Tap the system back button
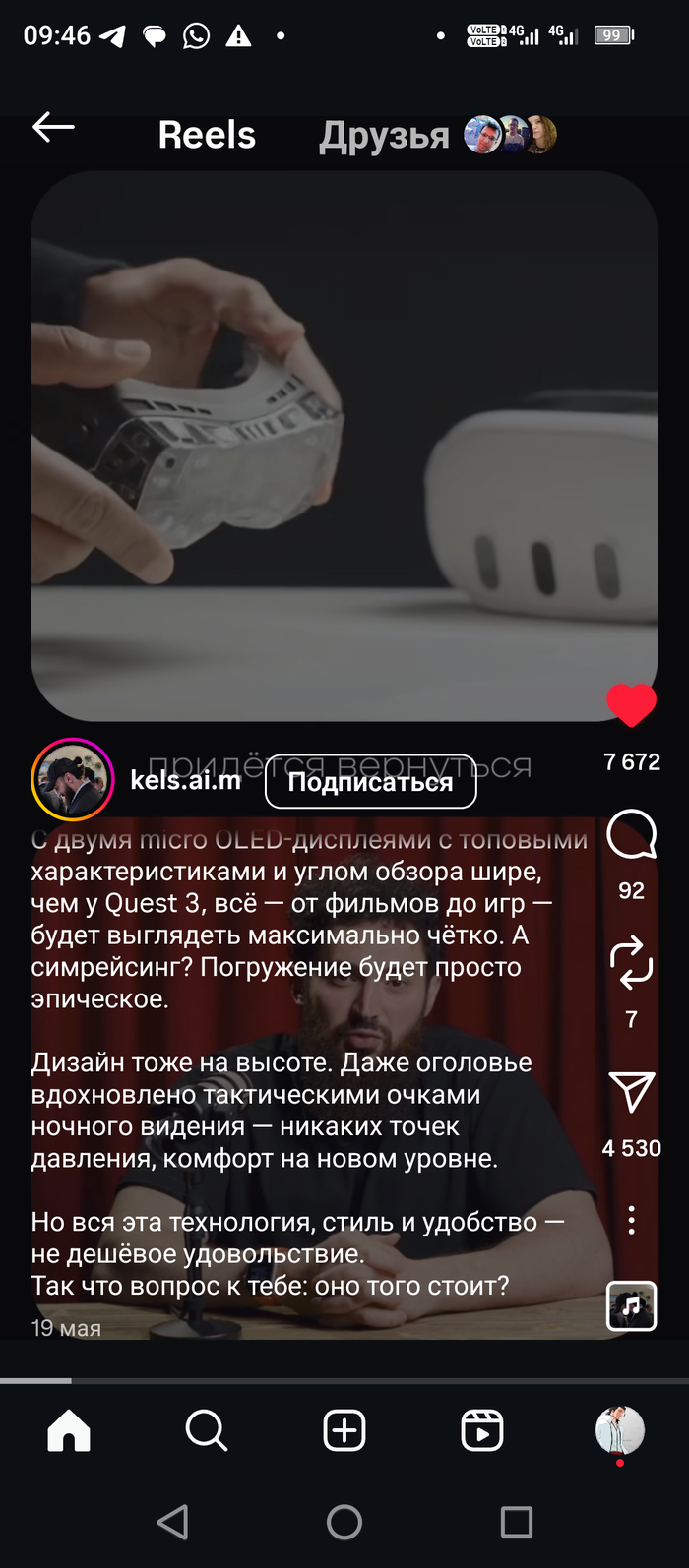The image size is (689, 1568). (173, 1523)
